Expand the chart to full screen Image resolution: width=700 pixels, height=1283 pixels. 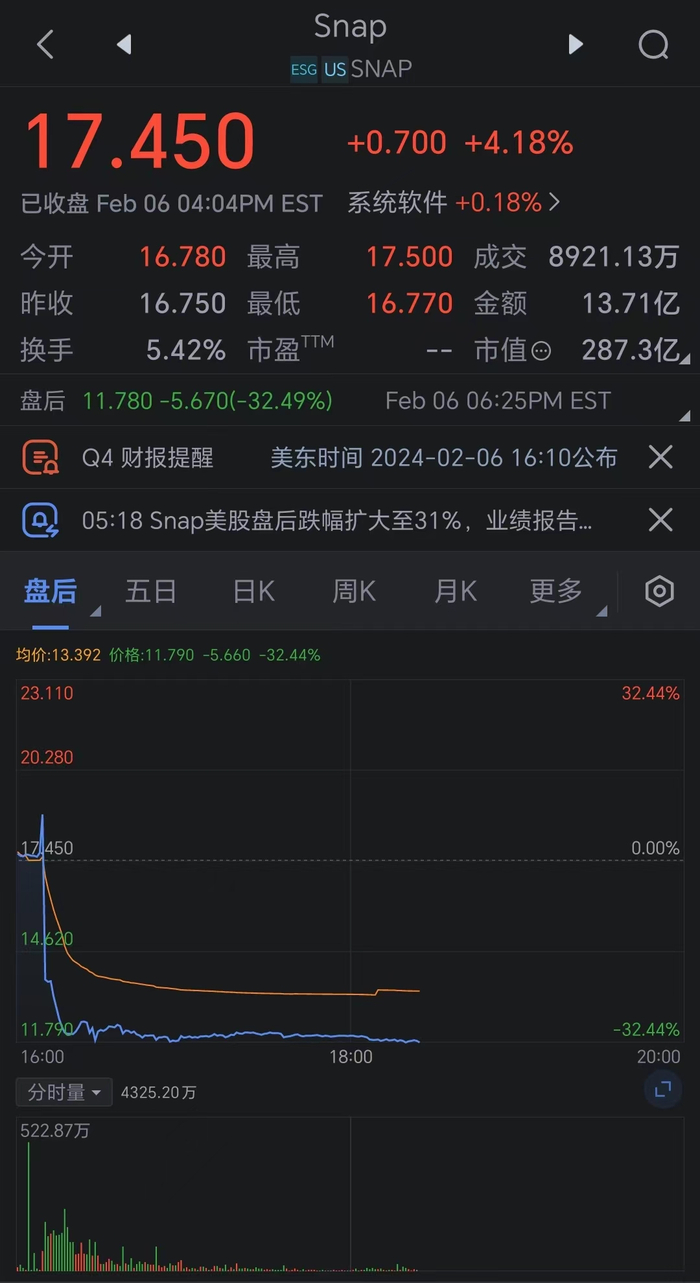pyautogui.click(x=662, y=1090)
